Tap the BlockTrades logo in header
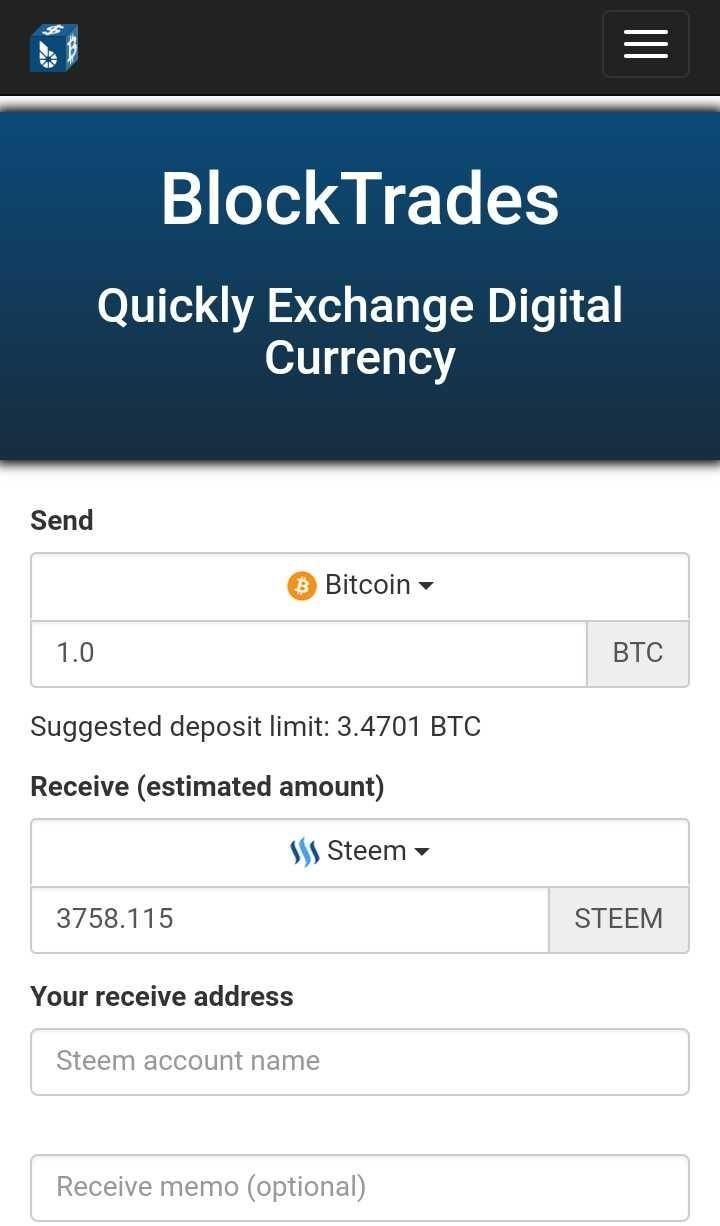The width and height of the screenshot is (720, 1226). pyautogui.click(x=54, y=47)
